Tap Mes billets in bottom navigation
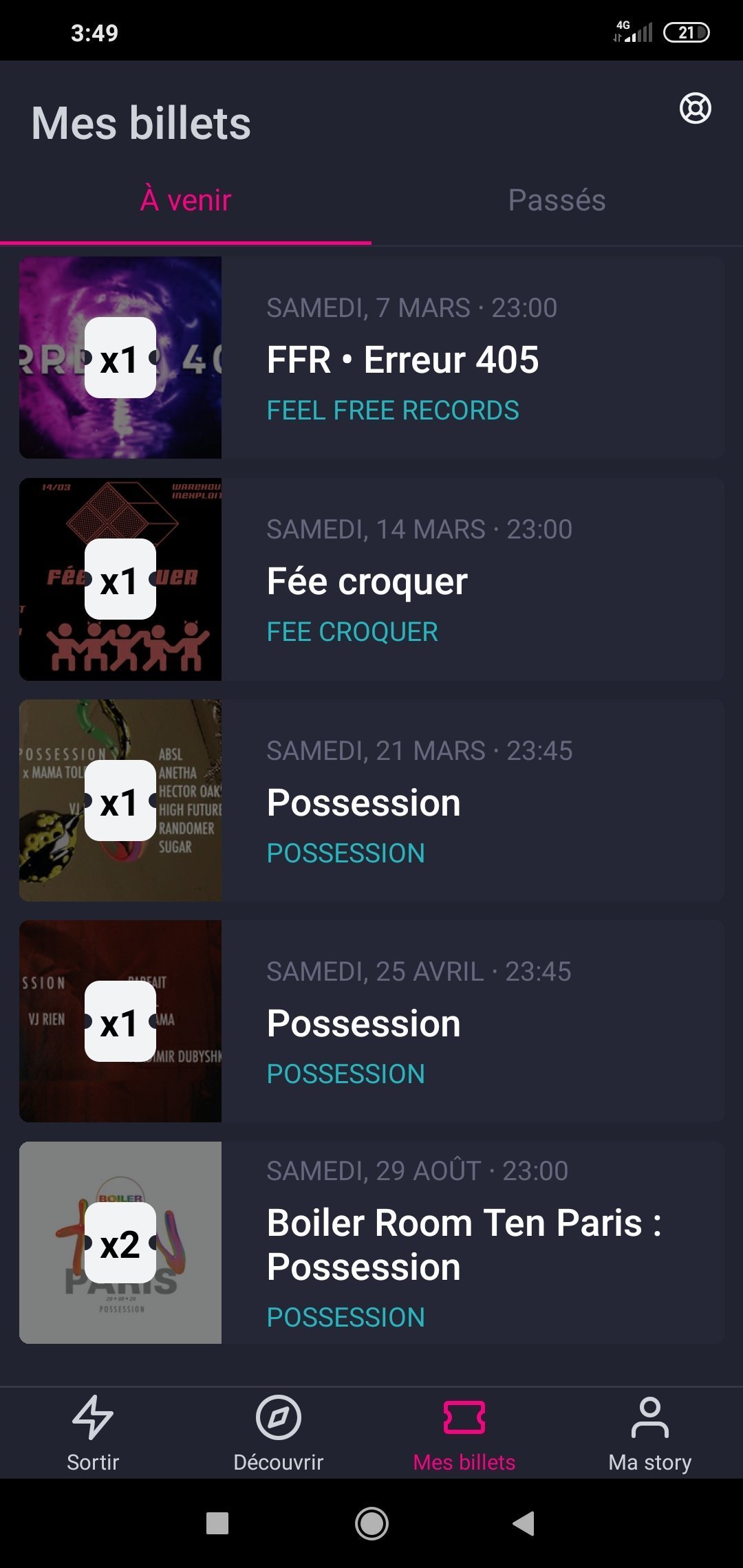 point(464,1433)
